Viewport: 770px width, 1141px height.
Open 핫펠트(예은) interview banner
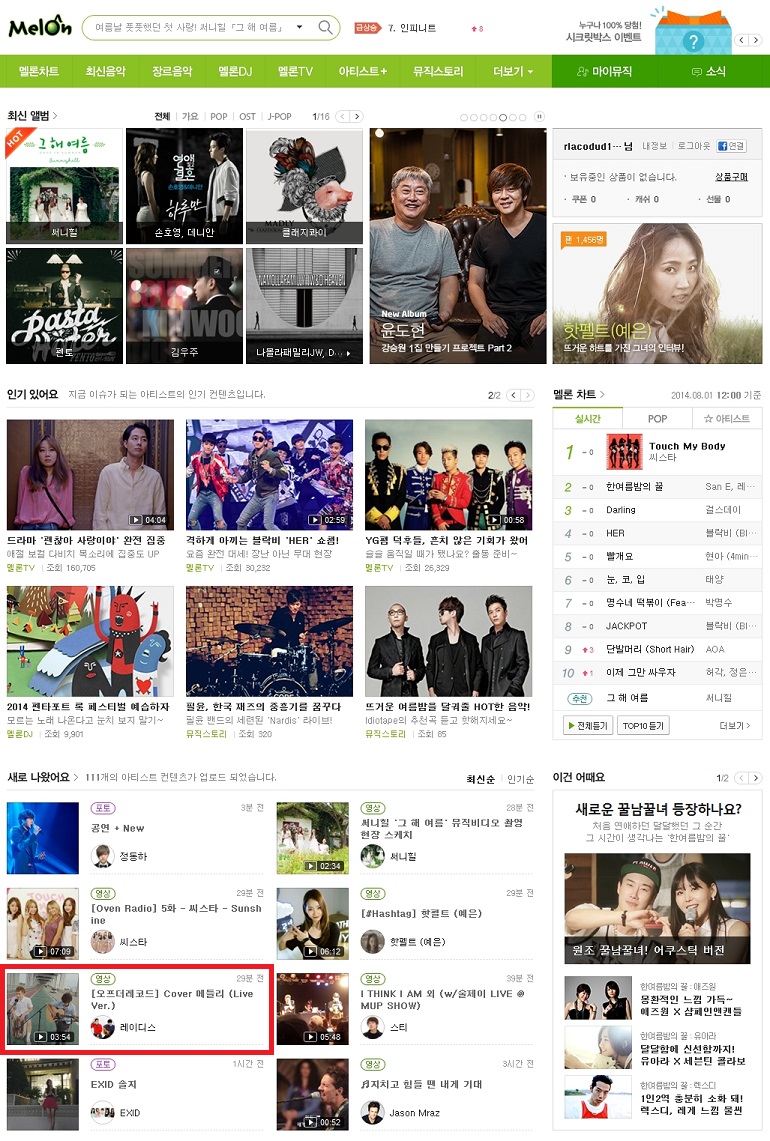pyautogui.click(x=657, y=293)
